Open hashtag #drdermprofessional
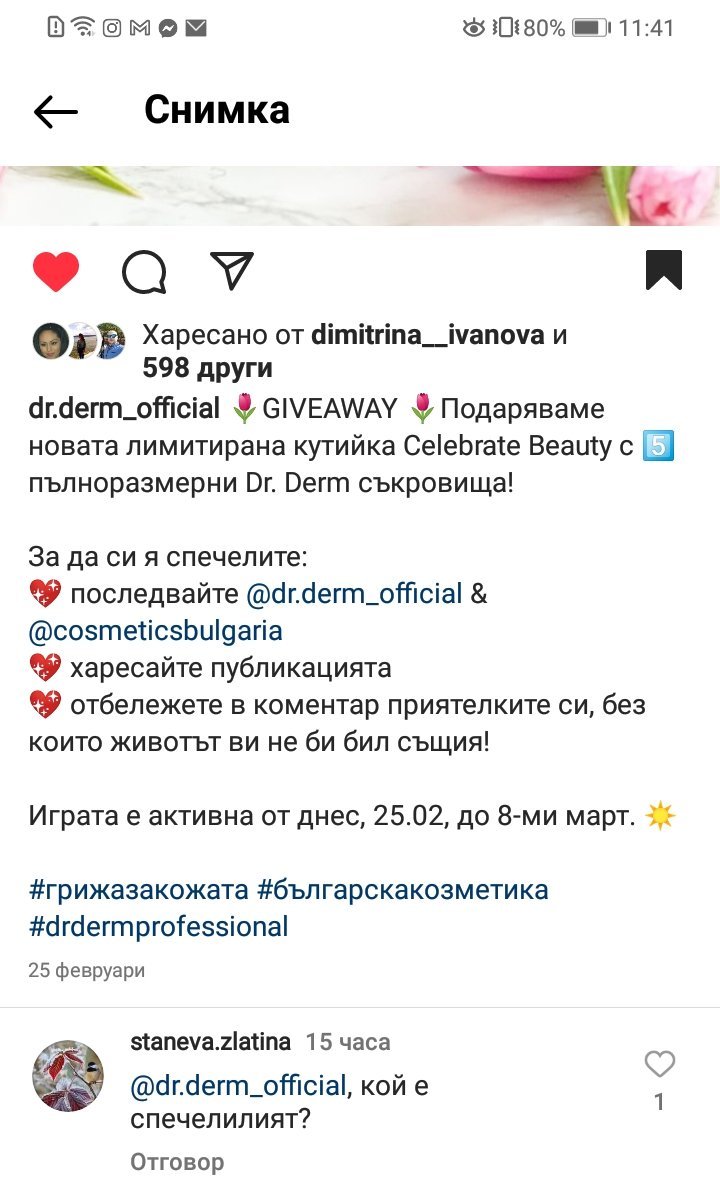Viewport: 720px width, 1202px height. coord(159,926)
